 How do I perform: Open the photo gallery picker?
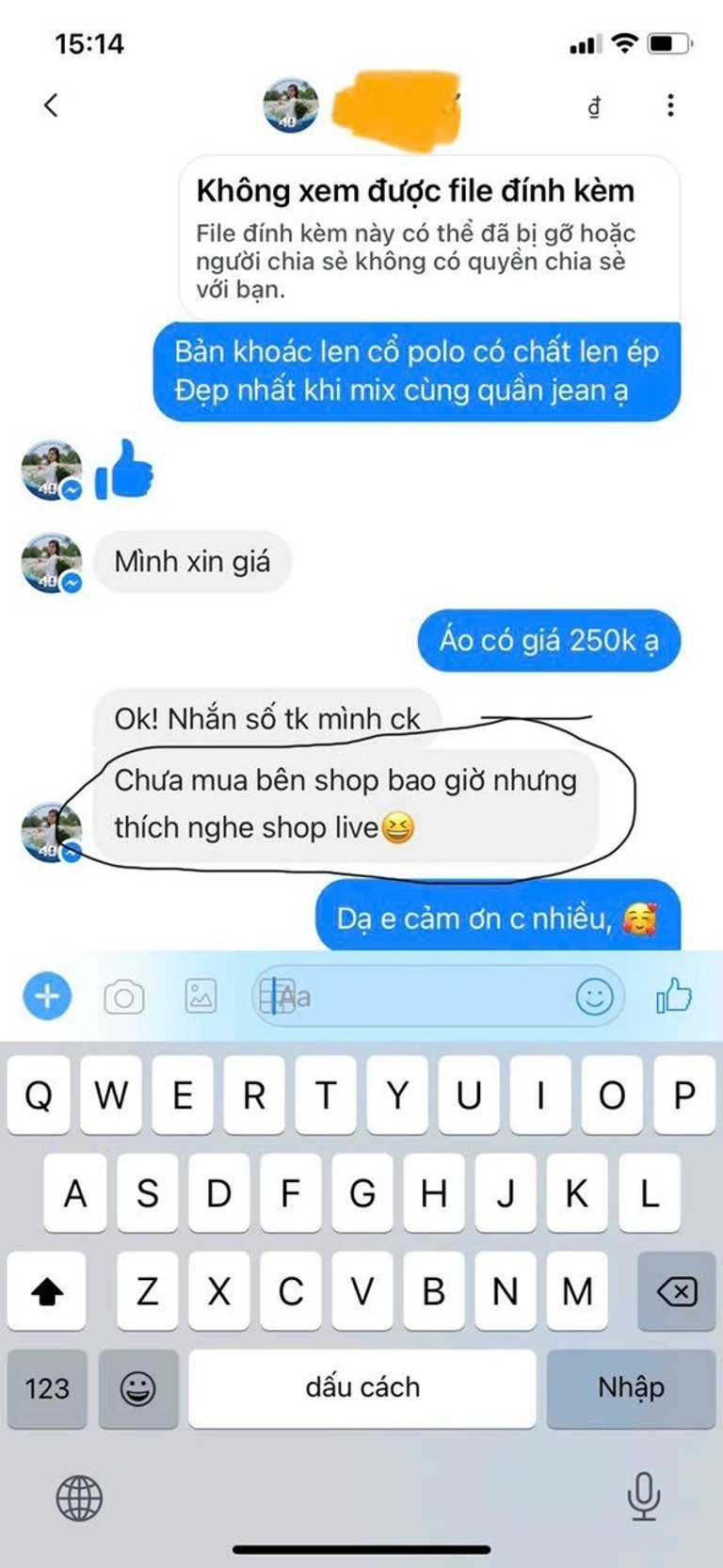201,996
